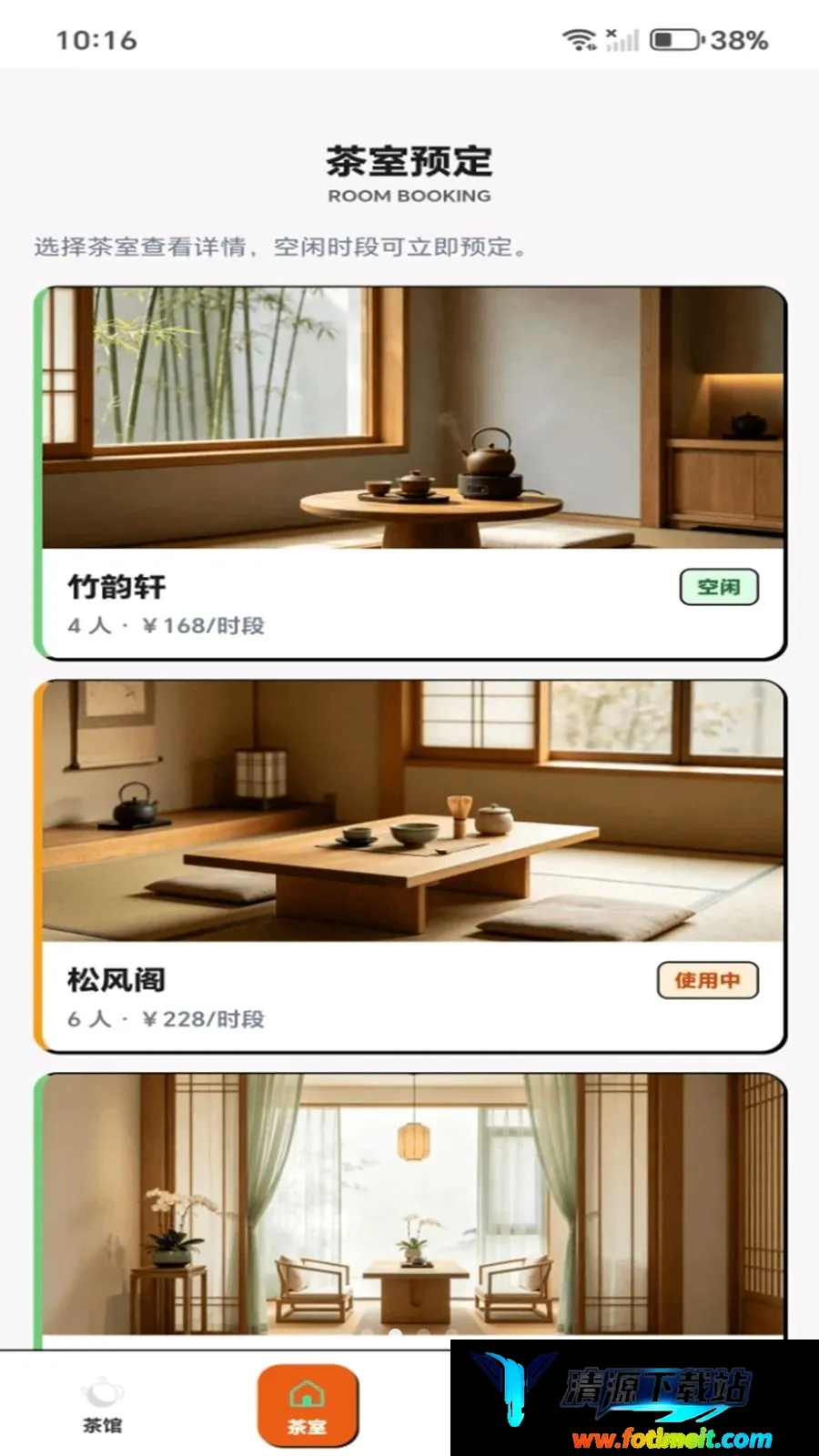The image size is (819, 1456).
Task: Select the 茶室 tab
Action: [308, 1406]
